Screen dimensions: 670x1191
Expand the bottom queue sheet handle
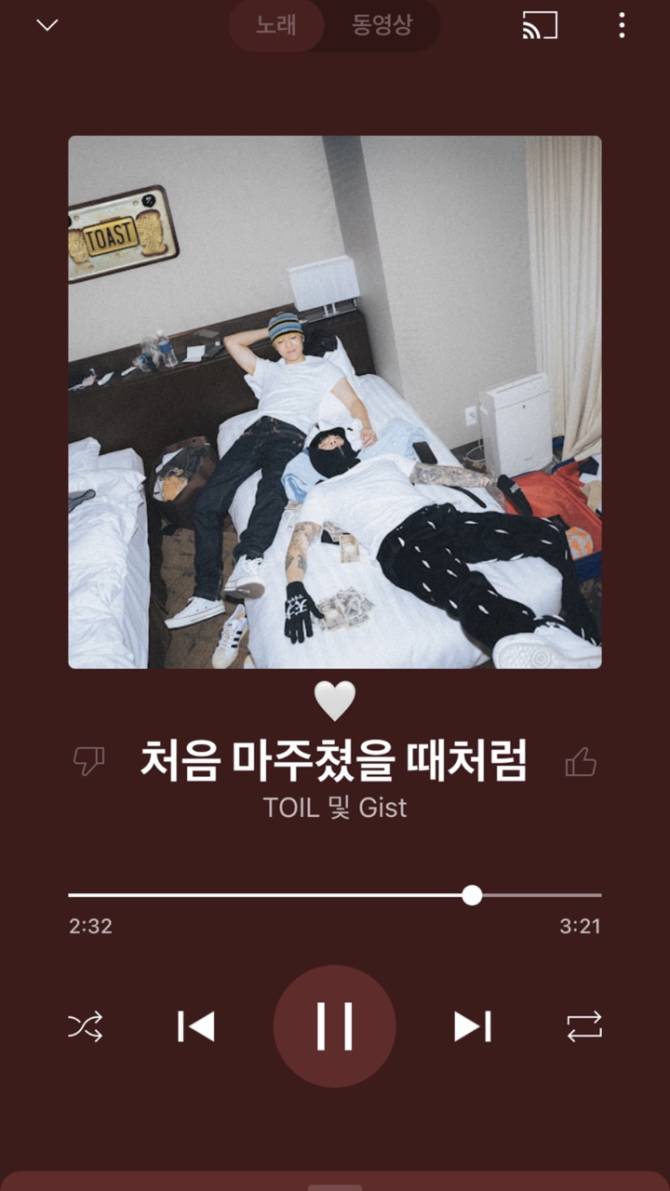click(x=335, y=1184)
